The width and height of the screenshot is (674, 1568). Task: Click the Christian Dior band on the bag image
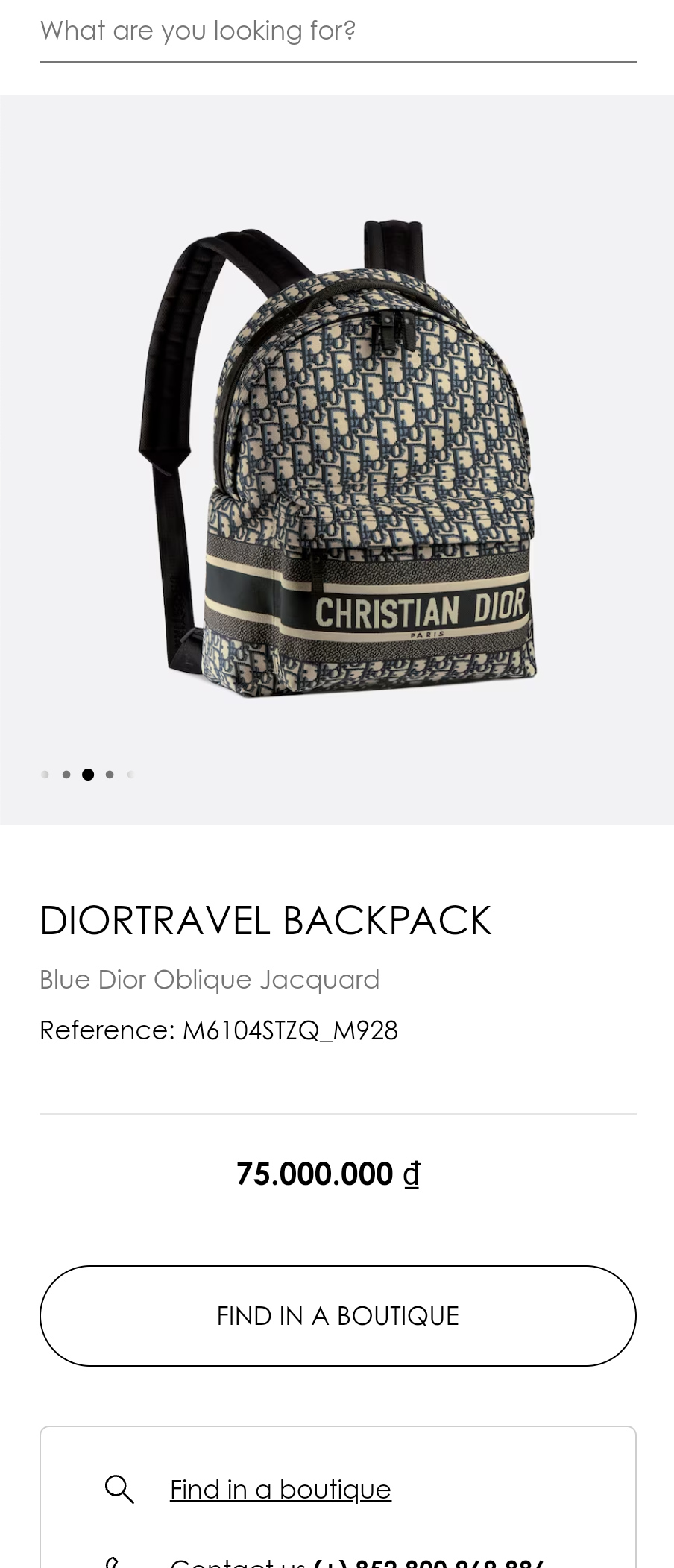click(x=418, y=610)
